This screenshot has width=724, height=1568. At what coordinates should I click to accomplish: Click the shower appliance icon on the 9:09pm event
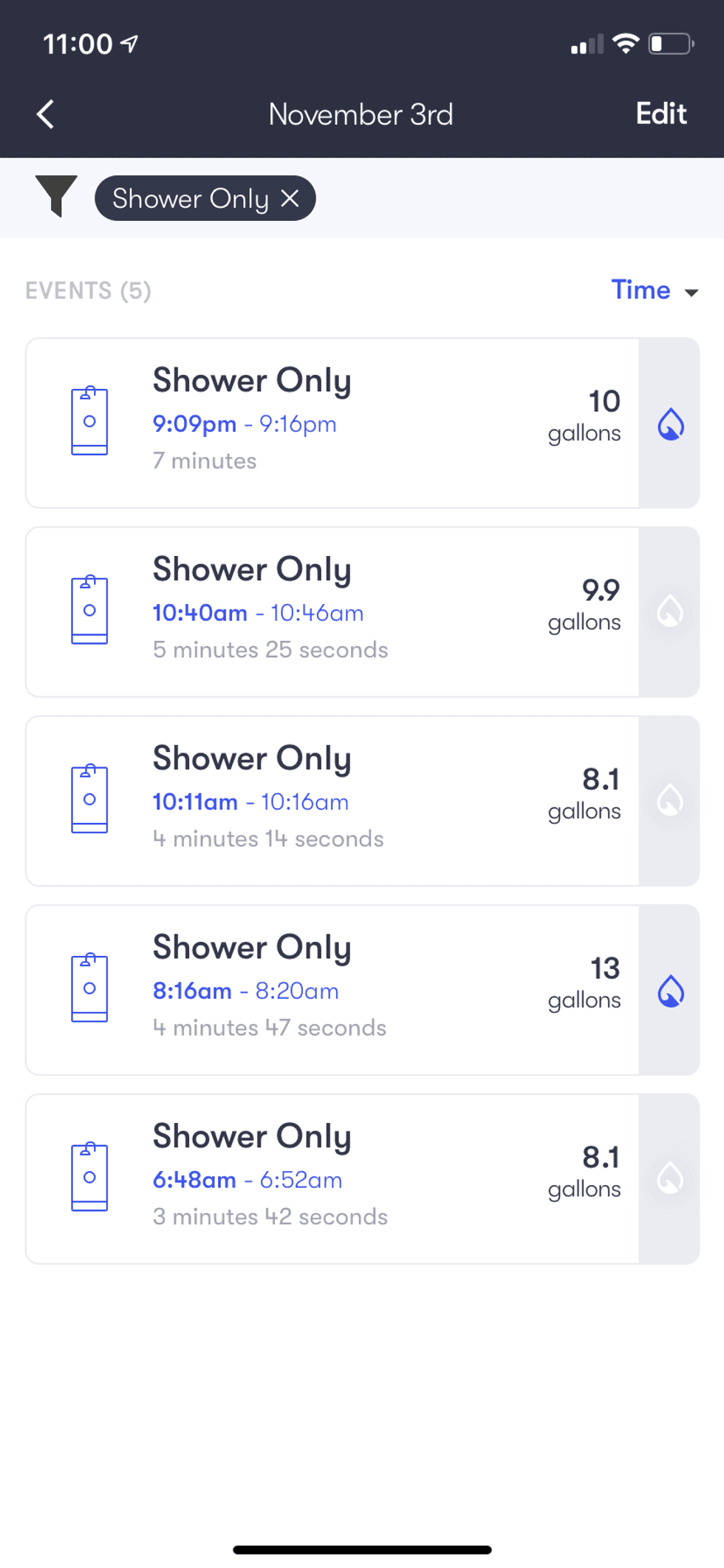click(89, 420)
